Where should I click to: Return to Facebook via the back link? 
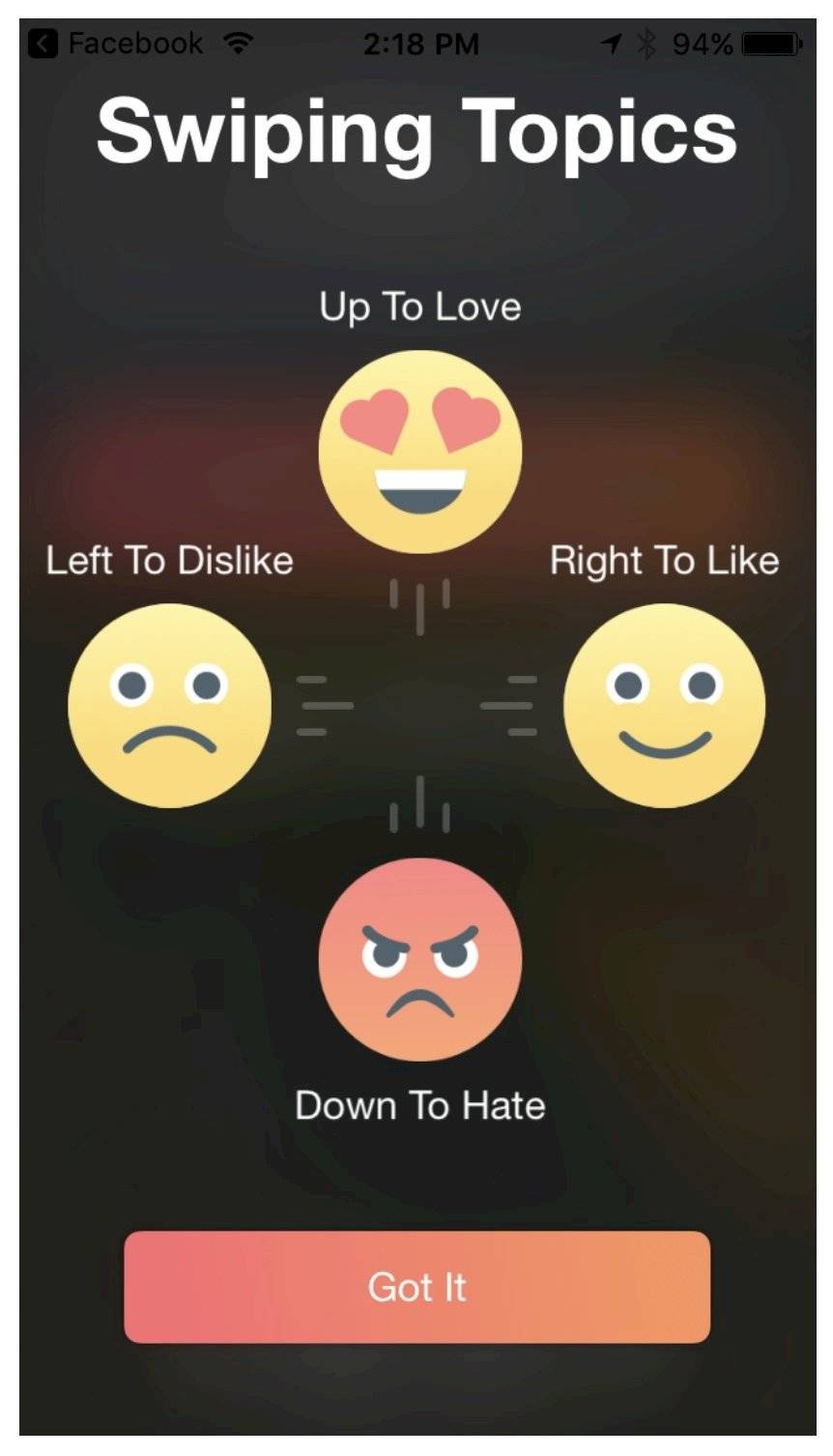click(116, 44)
